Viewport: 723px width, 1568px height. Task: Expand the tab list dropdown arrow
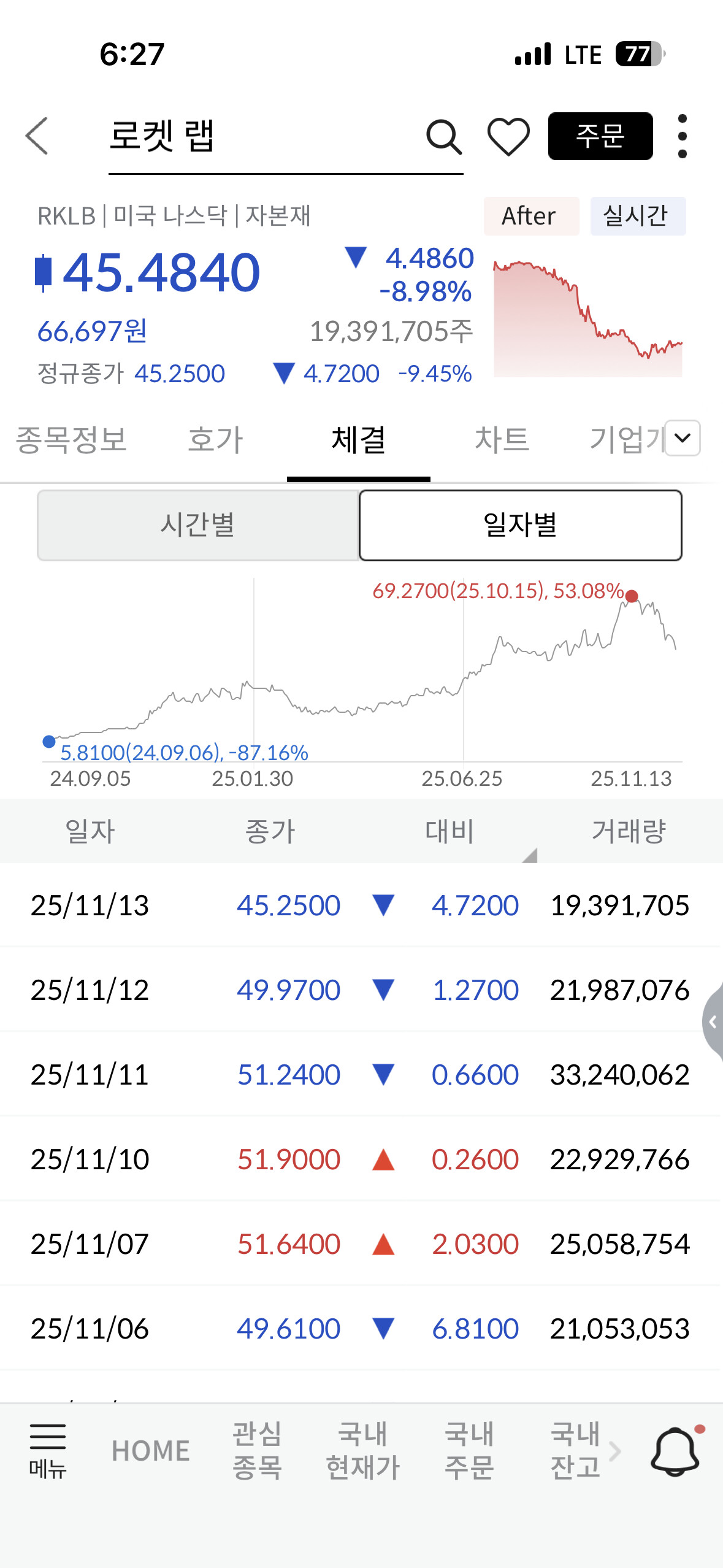point(683,438)
